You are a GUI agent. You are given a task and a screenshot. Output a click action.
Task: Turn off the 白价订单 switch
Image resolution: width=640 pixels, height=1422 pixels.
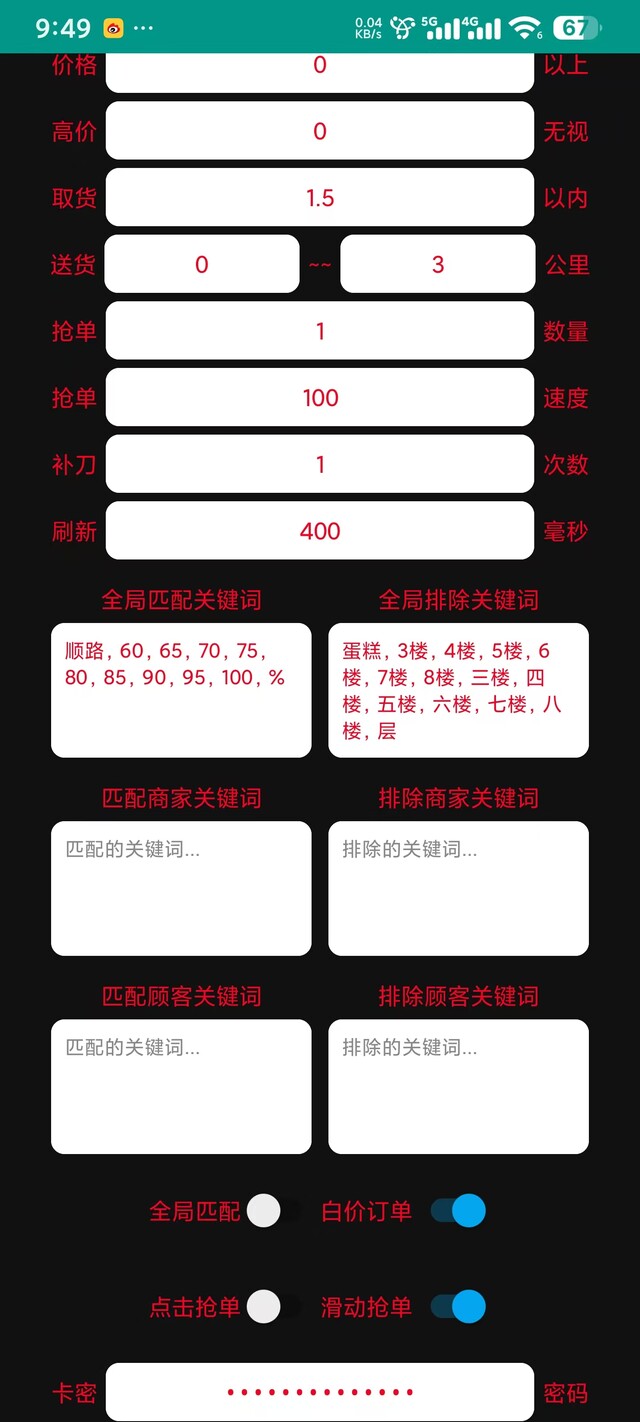(459, 1211)
